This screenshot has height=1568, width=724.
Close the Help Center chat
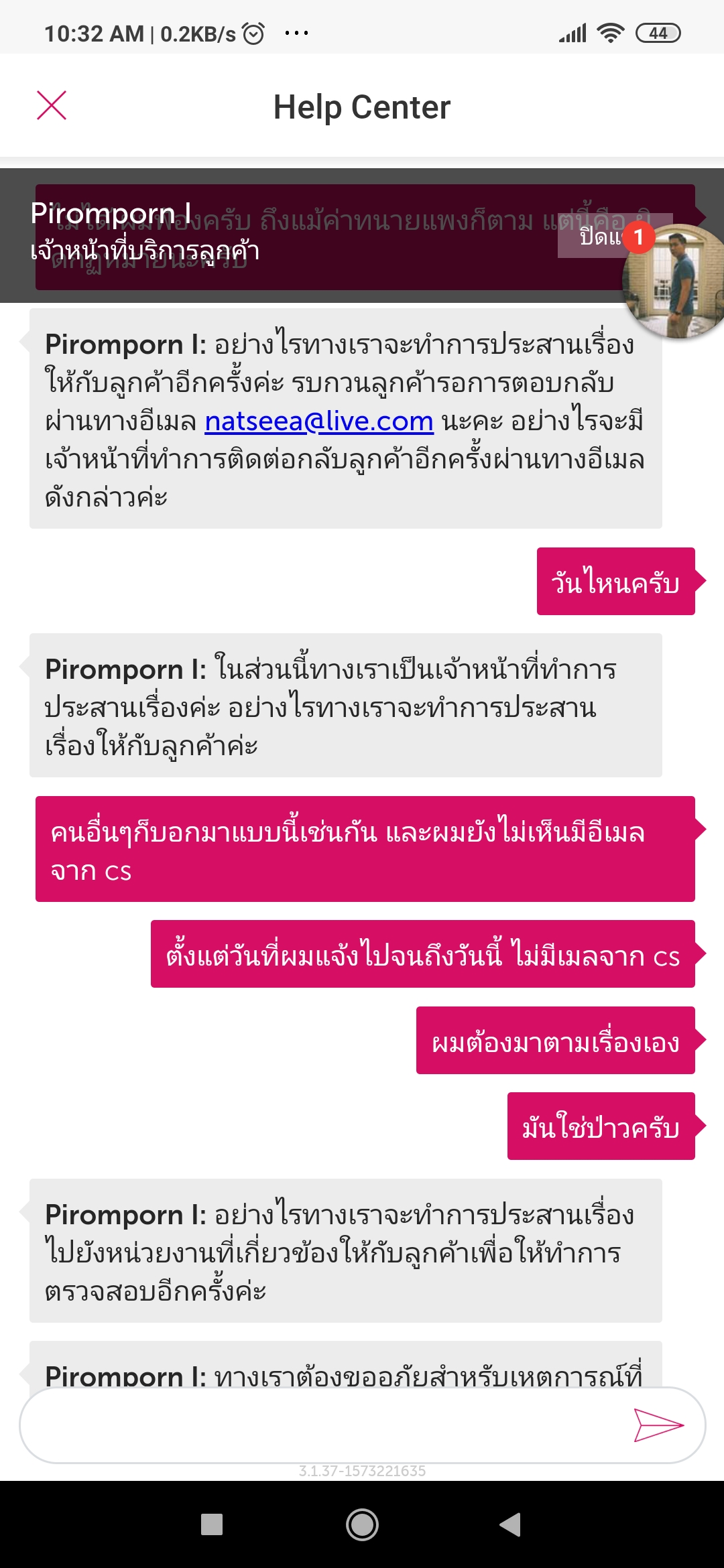tap(52, 106)
